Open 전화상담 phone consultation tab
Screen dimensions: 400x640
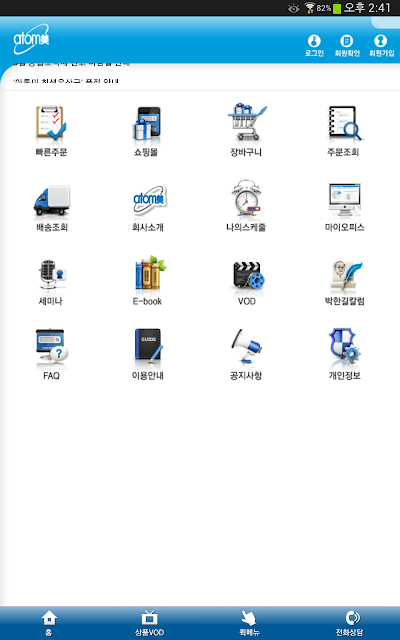[x=349, y=623]
